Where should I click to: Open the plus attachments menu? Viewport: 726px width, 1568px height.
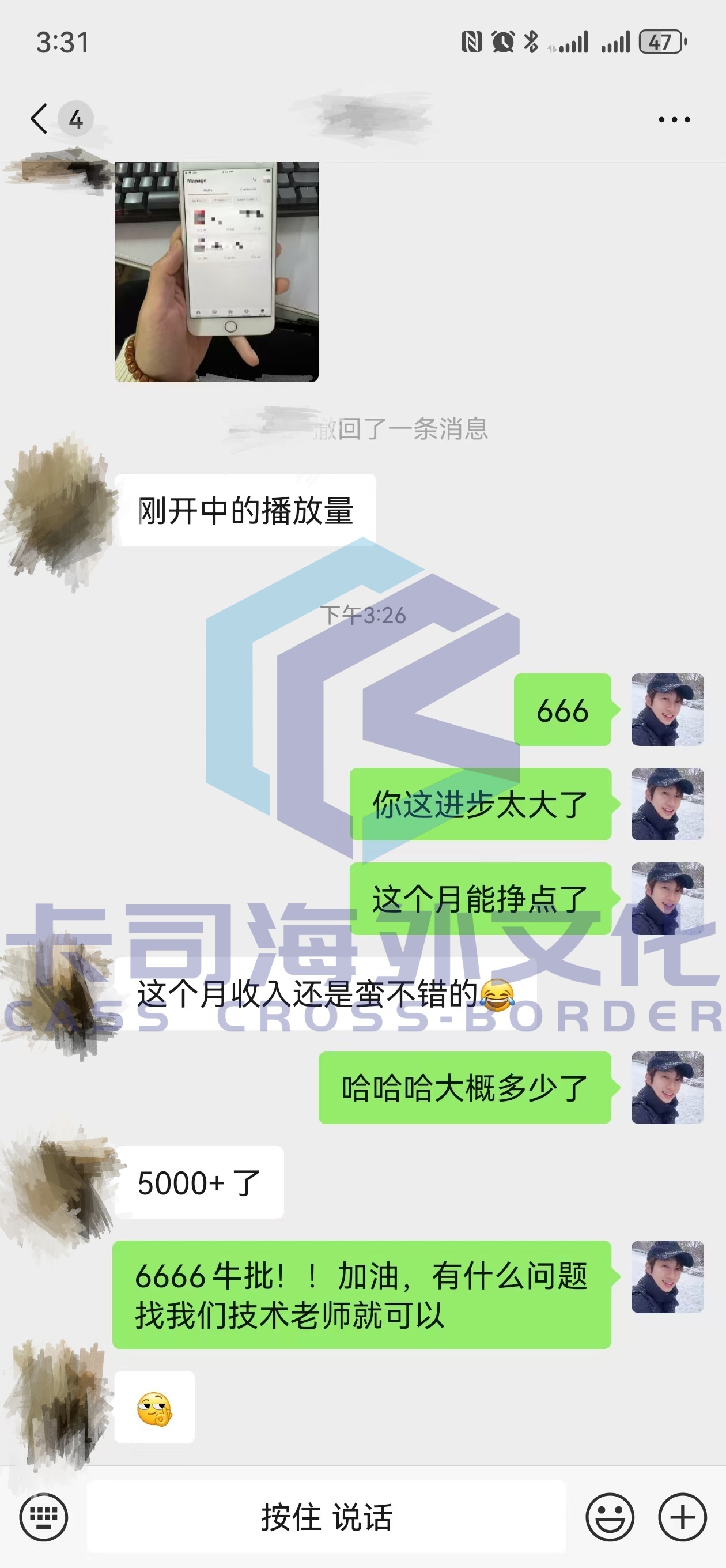point(682,1517)
